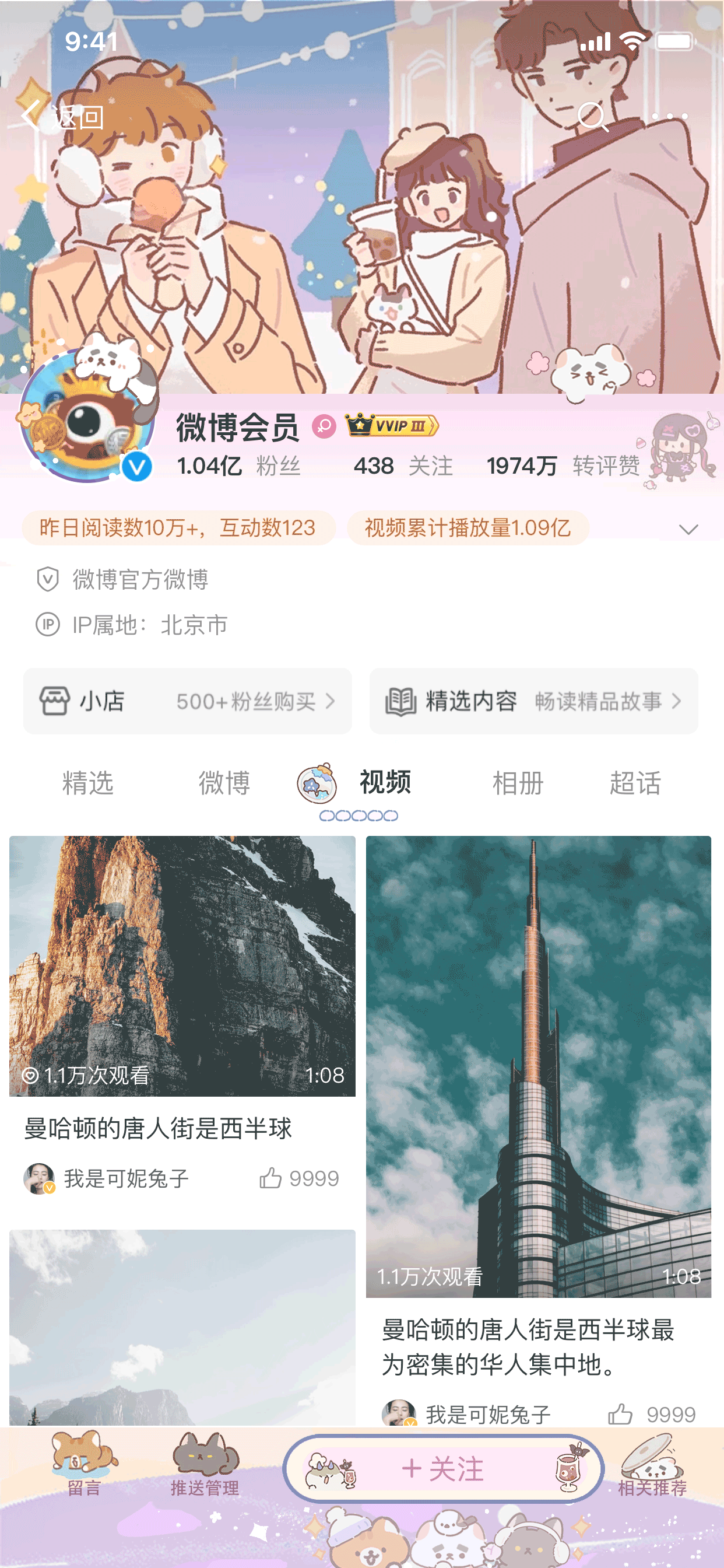Select the 小店 shop icon
This screenshot has height=1568, width=724.
pyautogui.click(x=57, y=701)
